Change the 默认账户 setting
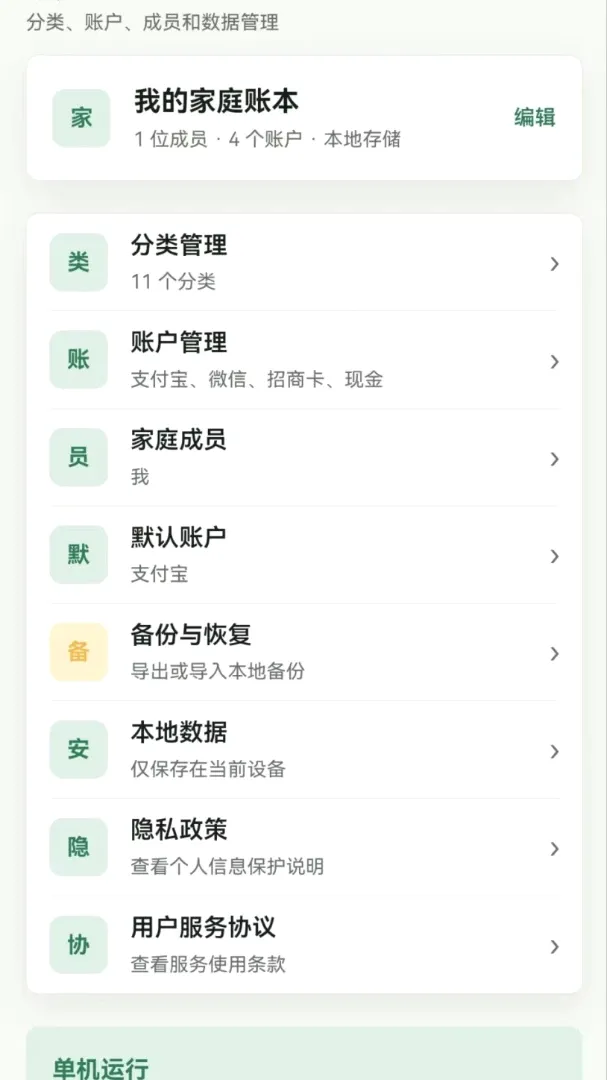607x1080 pixels. (304, 555)
